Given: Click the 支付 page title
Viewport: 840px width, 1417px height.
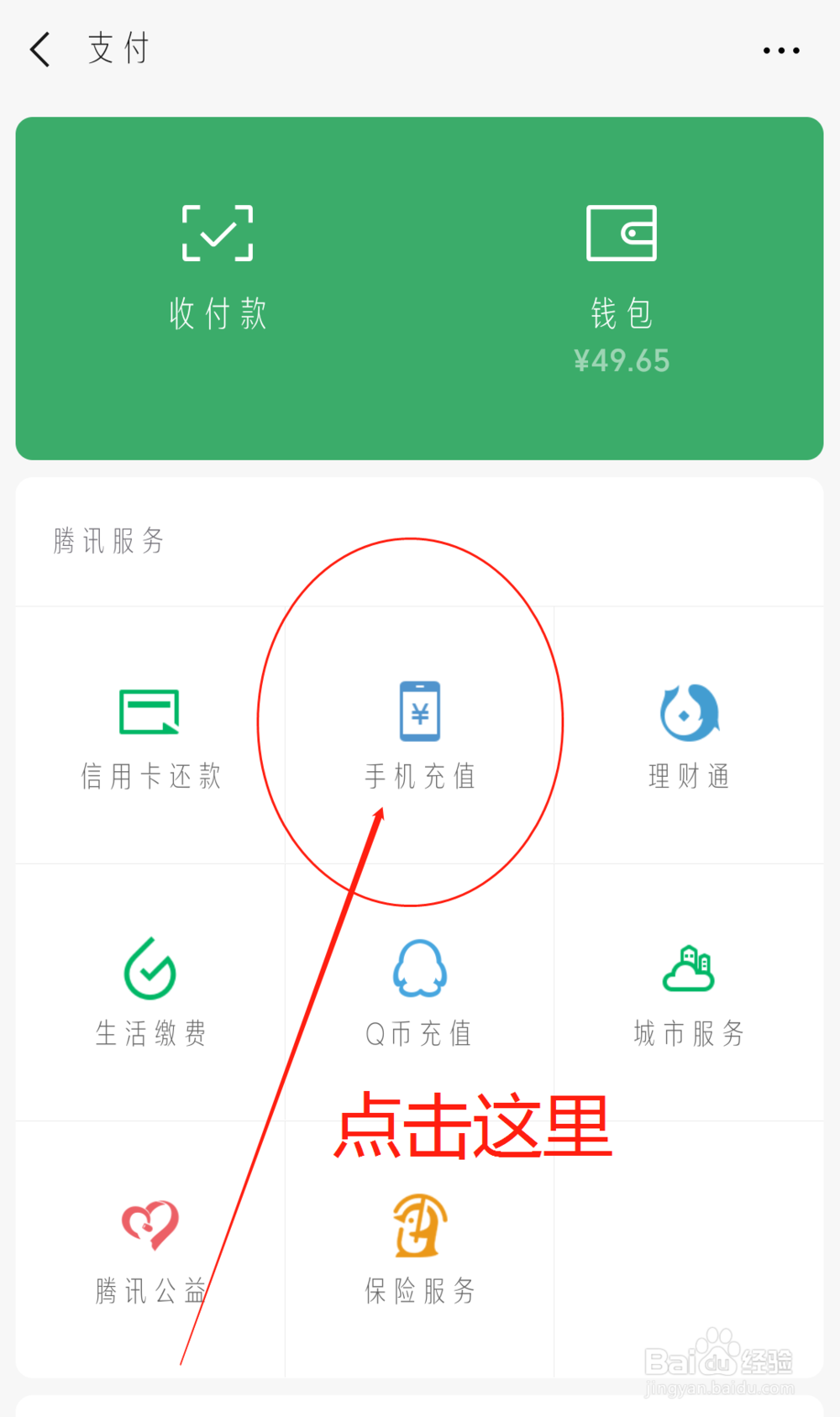Looking at the screenshot, I should 118,49.
